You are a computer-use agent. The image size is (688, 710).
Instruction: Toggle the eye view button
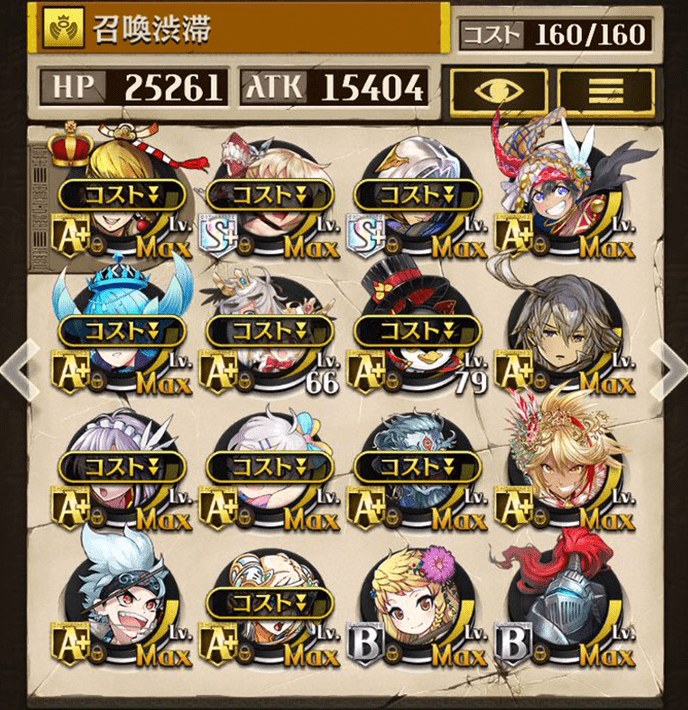pos(497,92)
